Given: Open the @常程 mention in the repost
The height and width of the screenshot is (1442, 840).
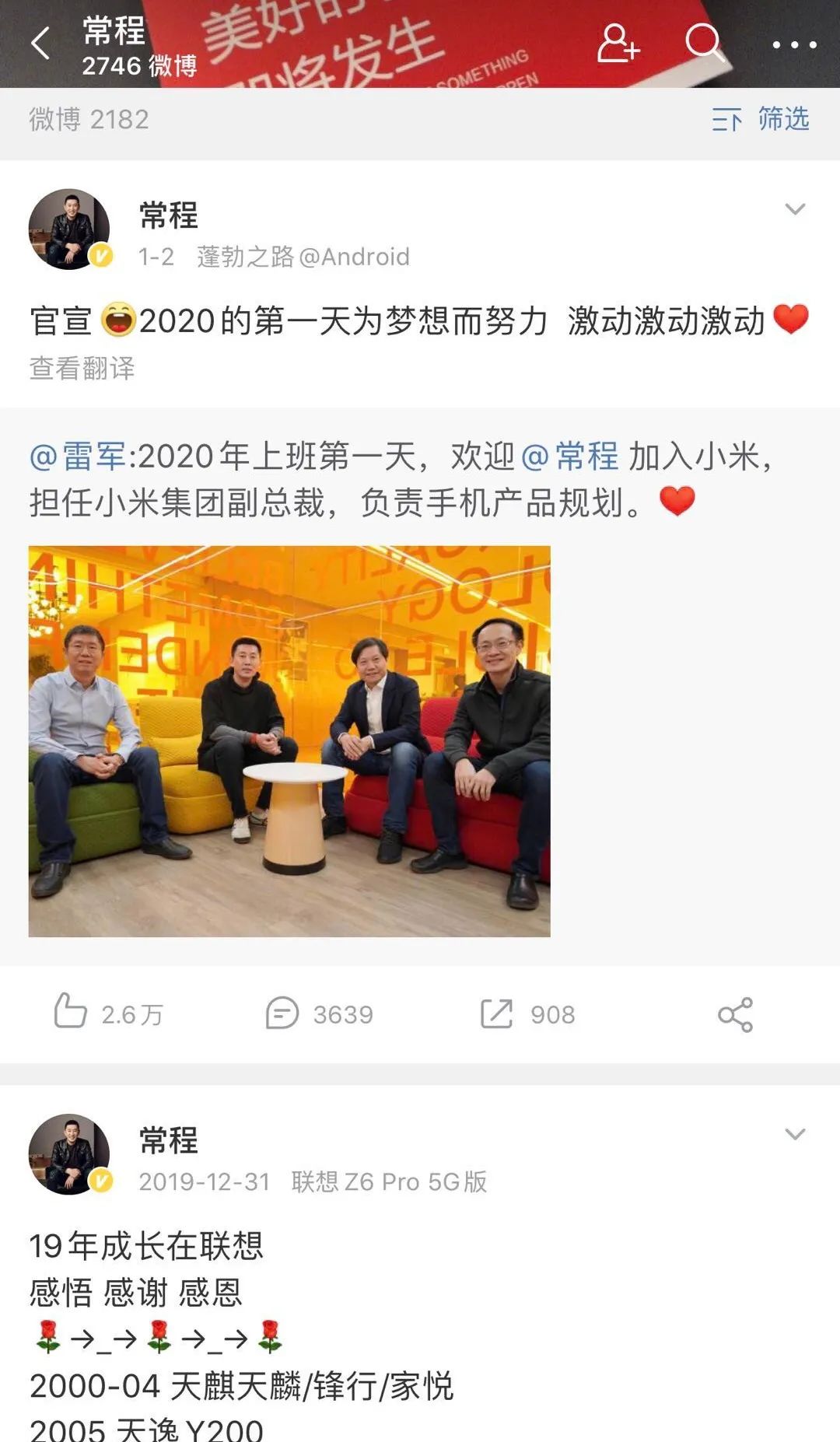Looking at the screenshot, I should pyautogui.click(x=569, y=456).
